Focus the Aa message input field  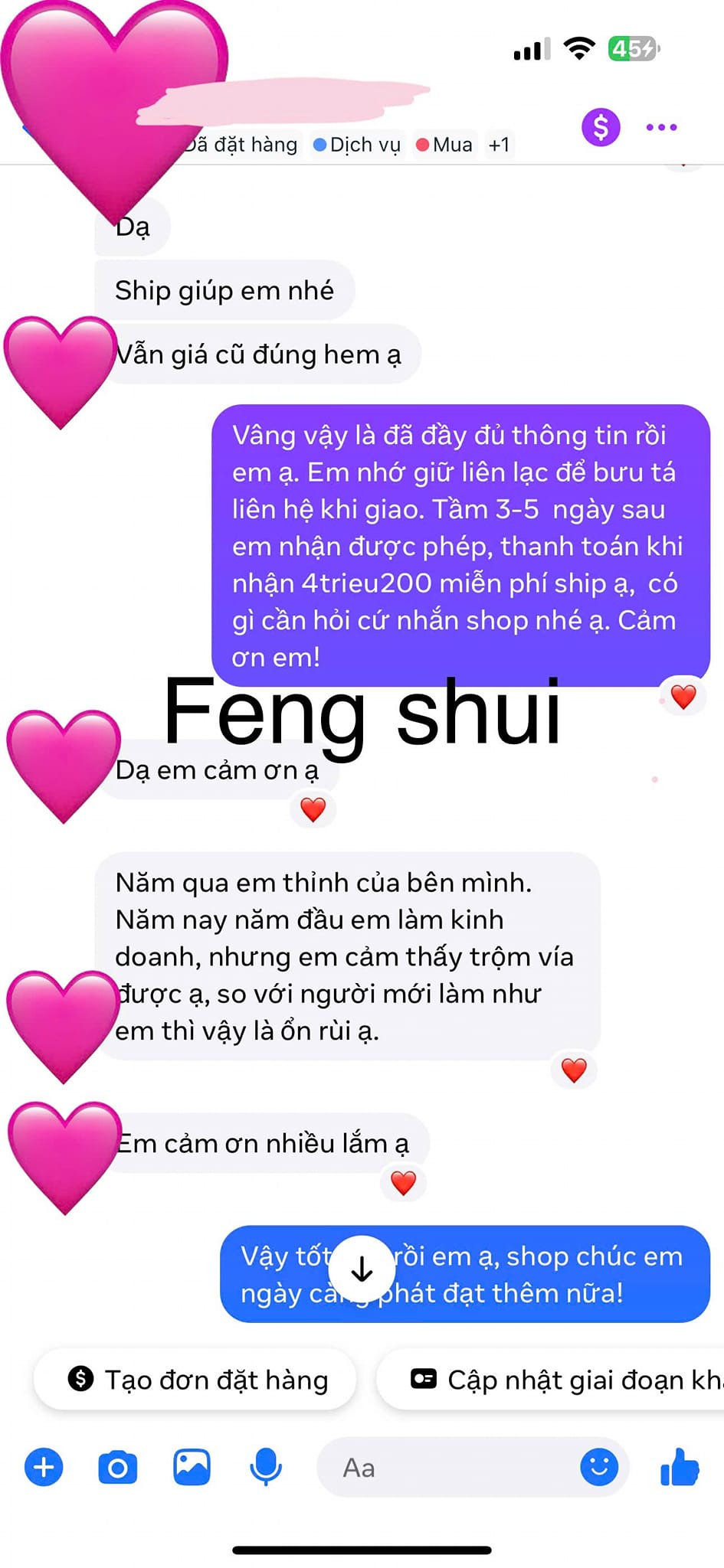(x=448, y=1467)
